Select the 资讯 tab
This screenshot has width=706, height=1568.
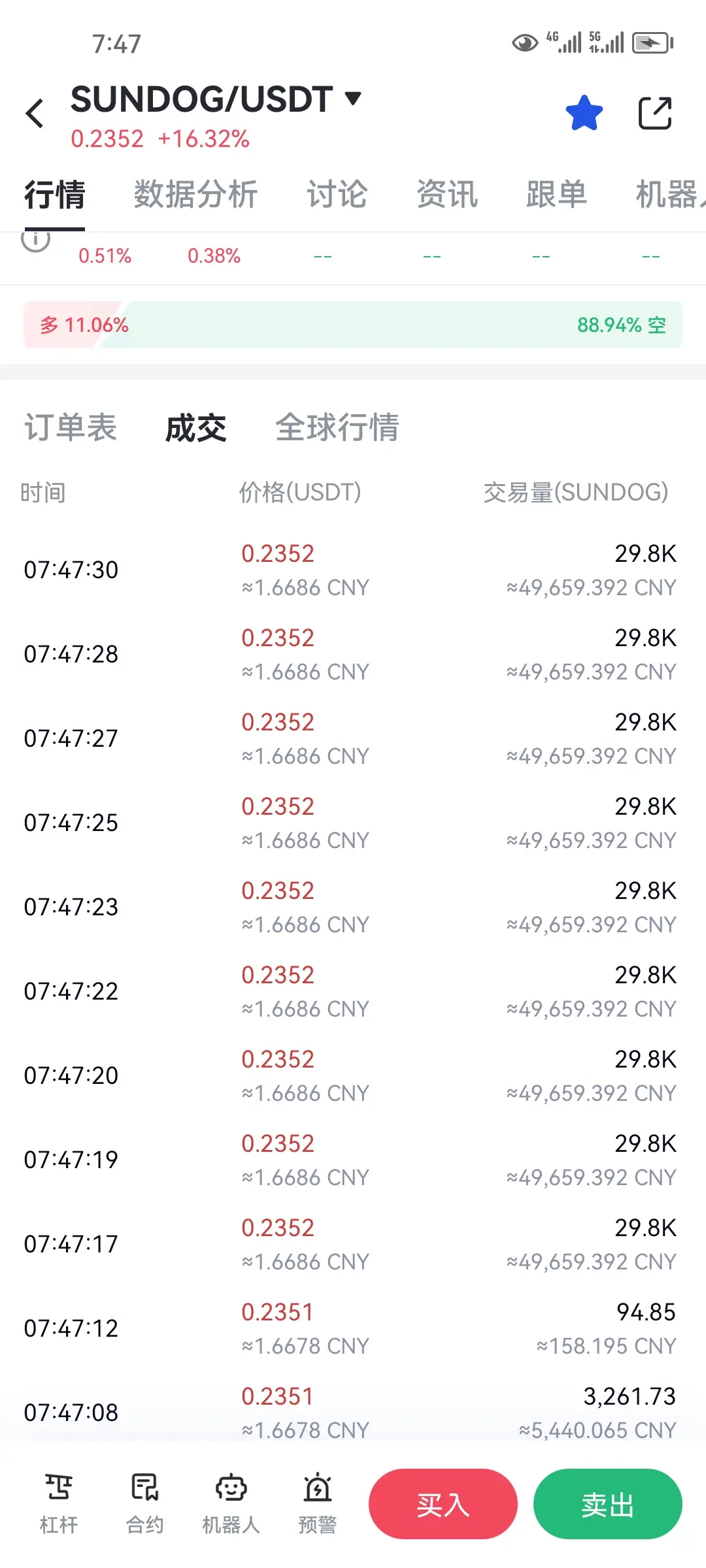tap(447, 195)
